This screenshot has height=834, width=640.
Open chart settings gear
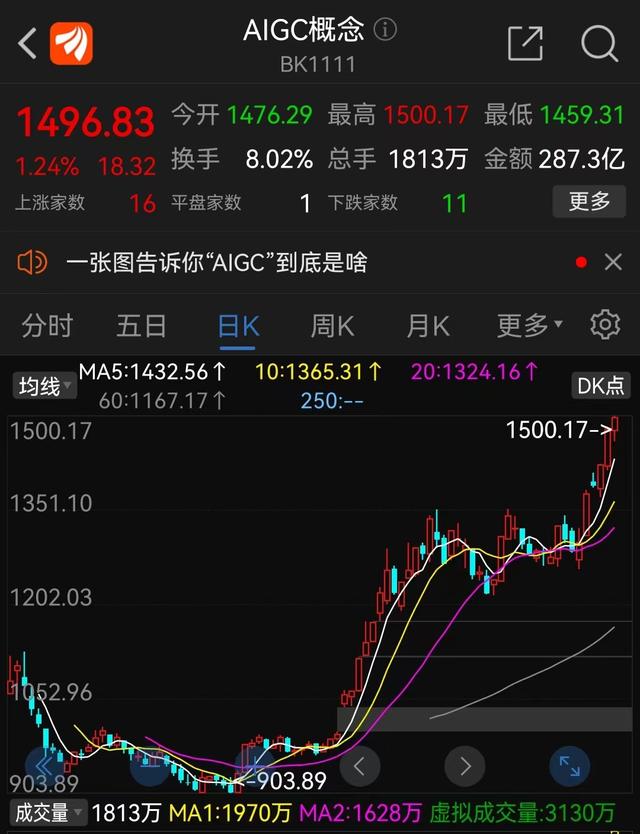[x=605, y=325]
